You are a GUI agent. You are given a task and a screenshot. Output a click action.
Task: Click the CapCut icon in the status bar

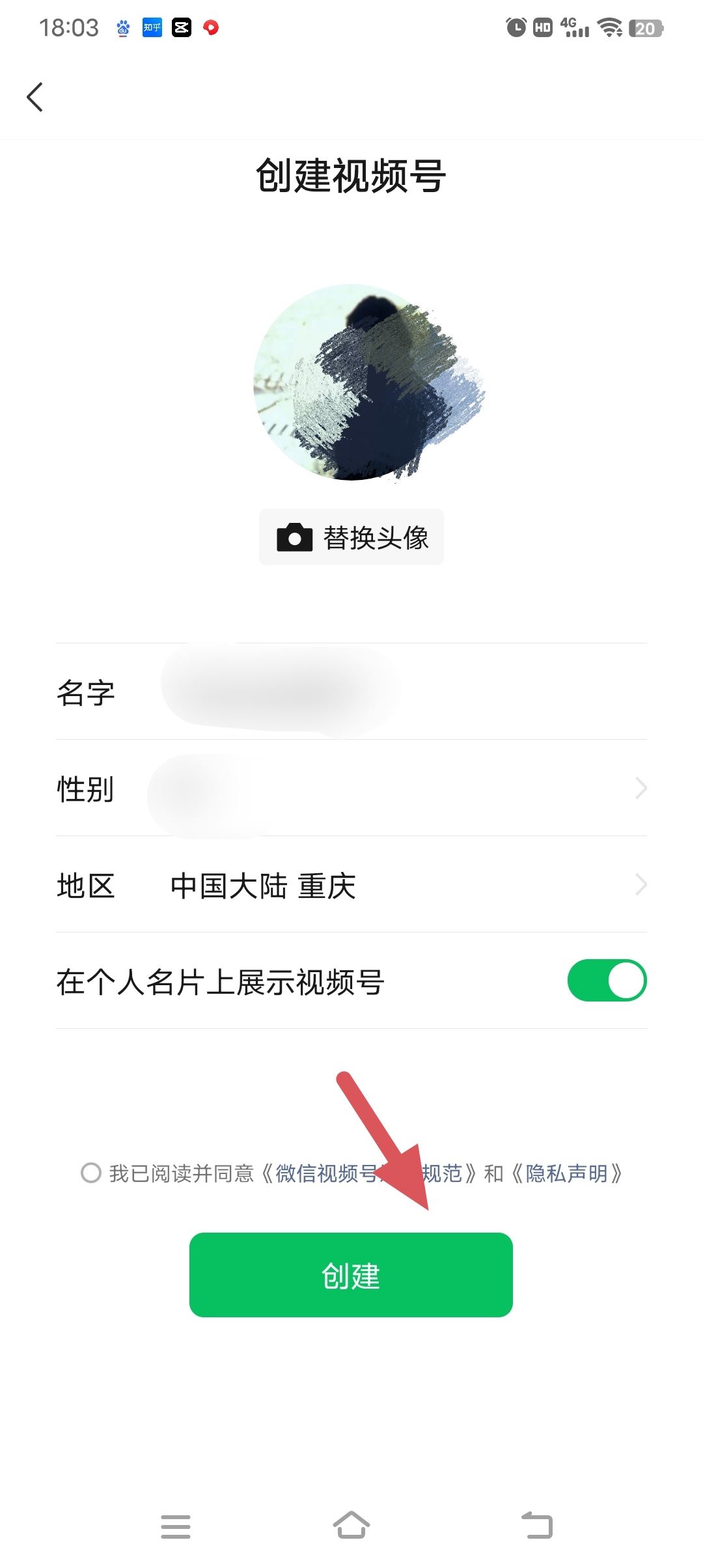point(181,29)
